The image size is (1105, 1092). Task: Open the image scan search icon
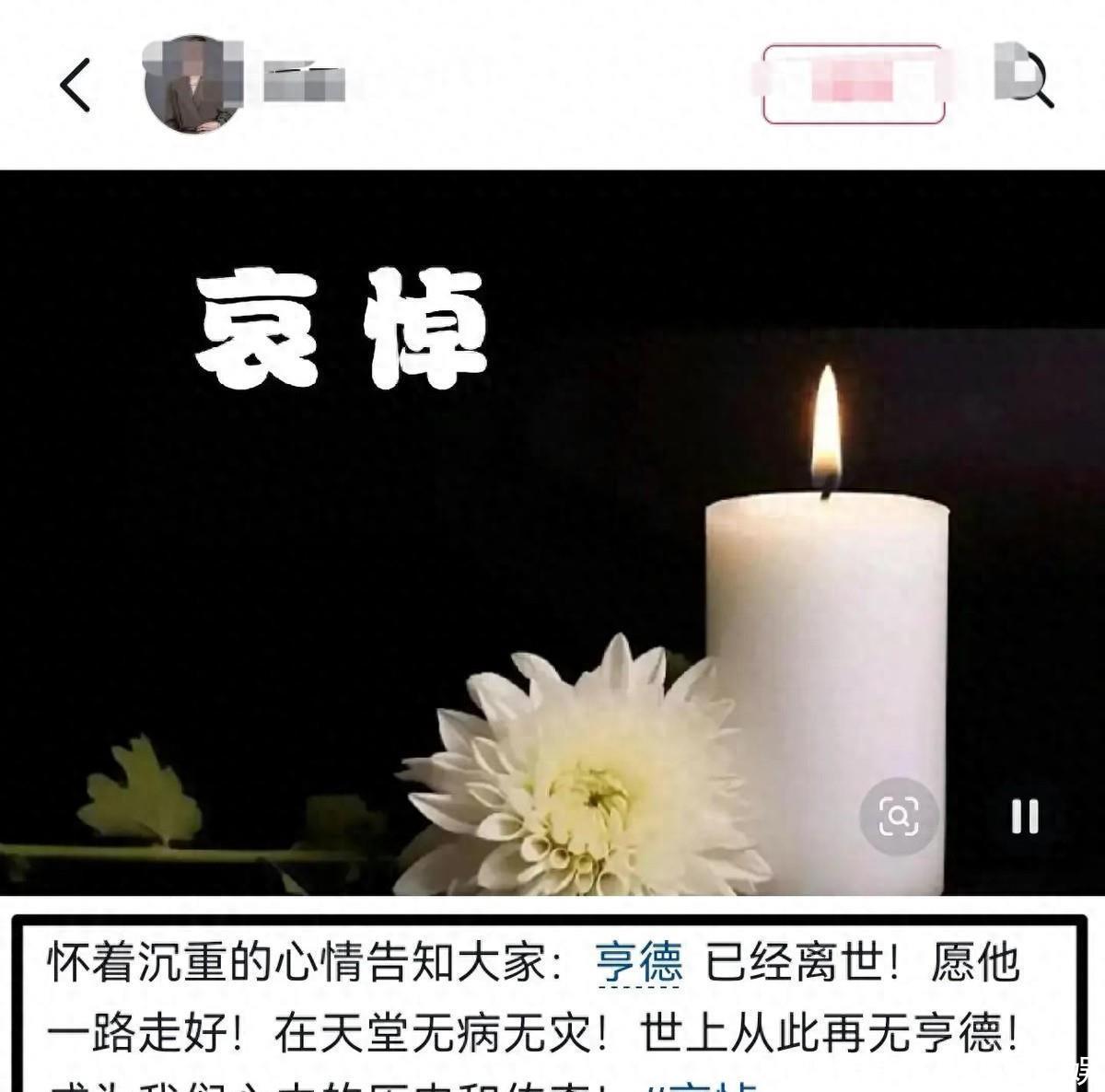tap(899, 816)
